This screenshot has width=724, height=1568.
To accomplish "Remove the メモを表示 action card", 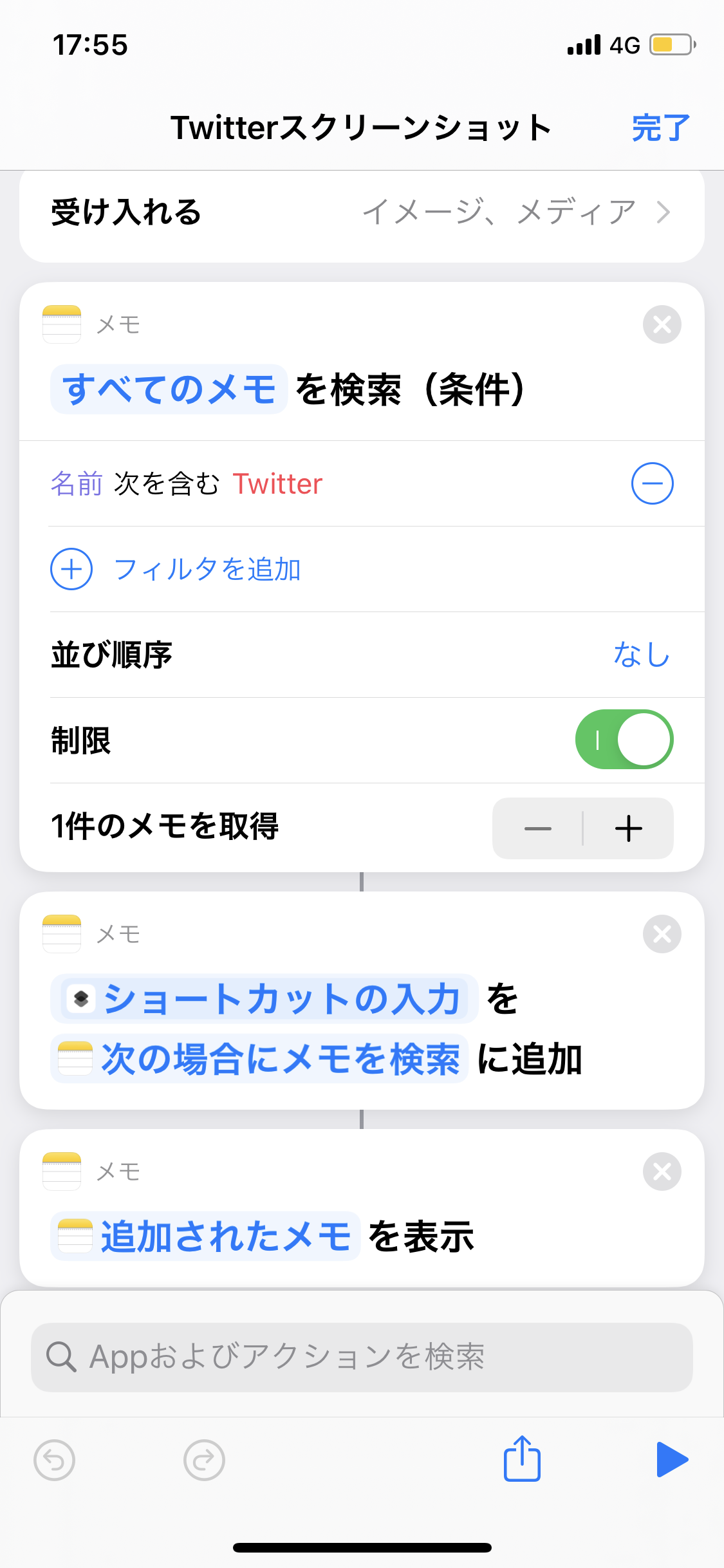I will (662, 1171).
